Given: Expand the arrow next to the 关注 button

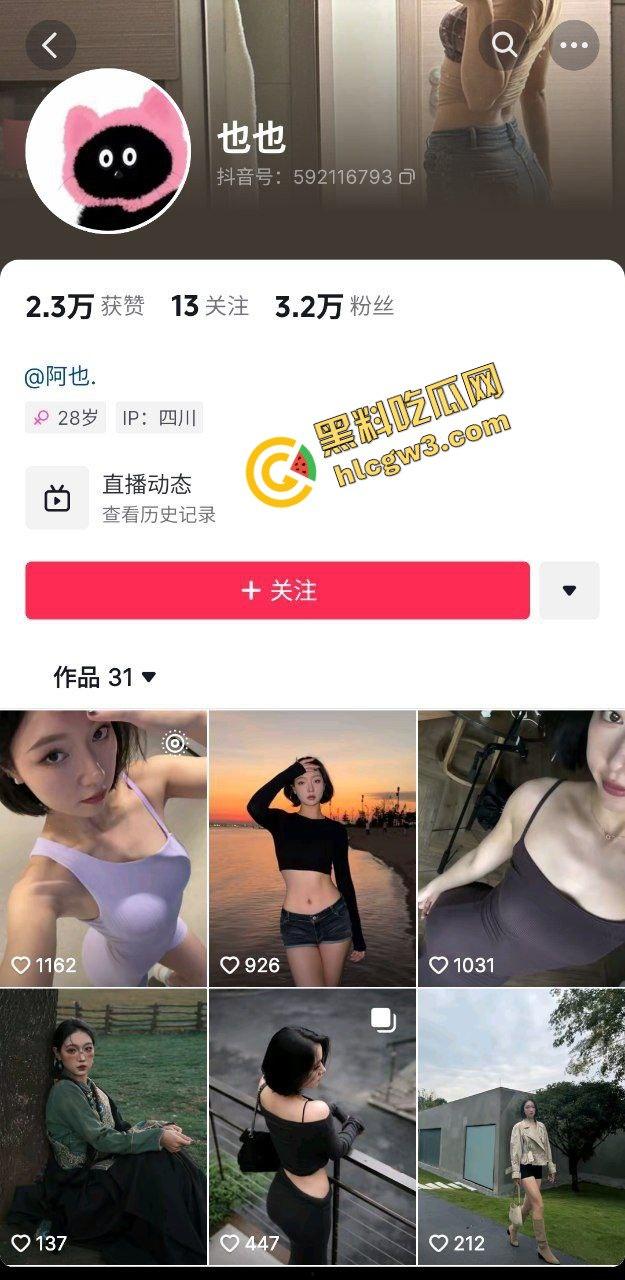Looking at the screenshot, I should click(x=569, y=590).
